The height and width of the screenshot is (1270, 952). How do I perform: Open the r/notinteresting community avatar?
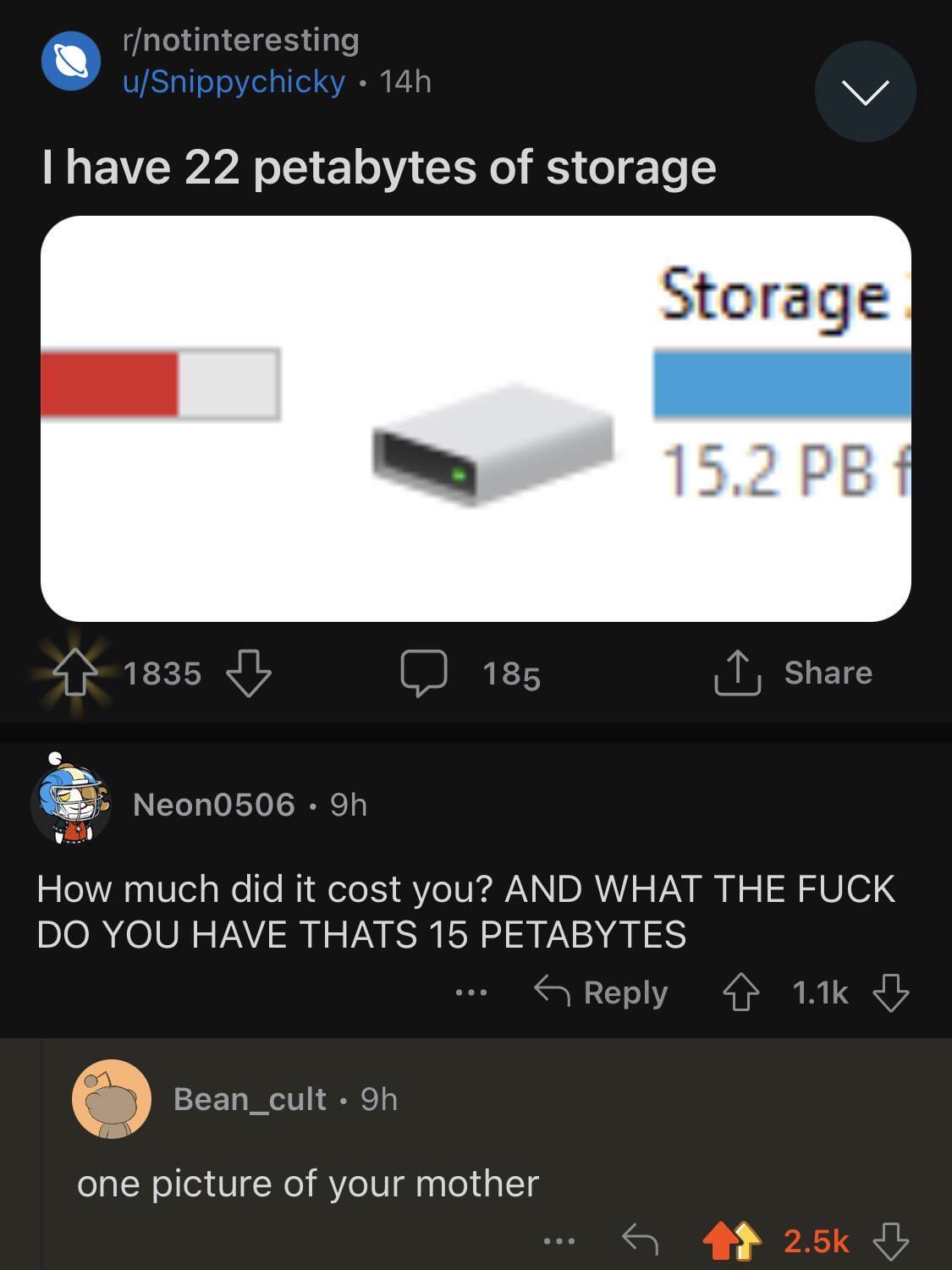[71, 61]
